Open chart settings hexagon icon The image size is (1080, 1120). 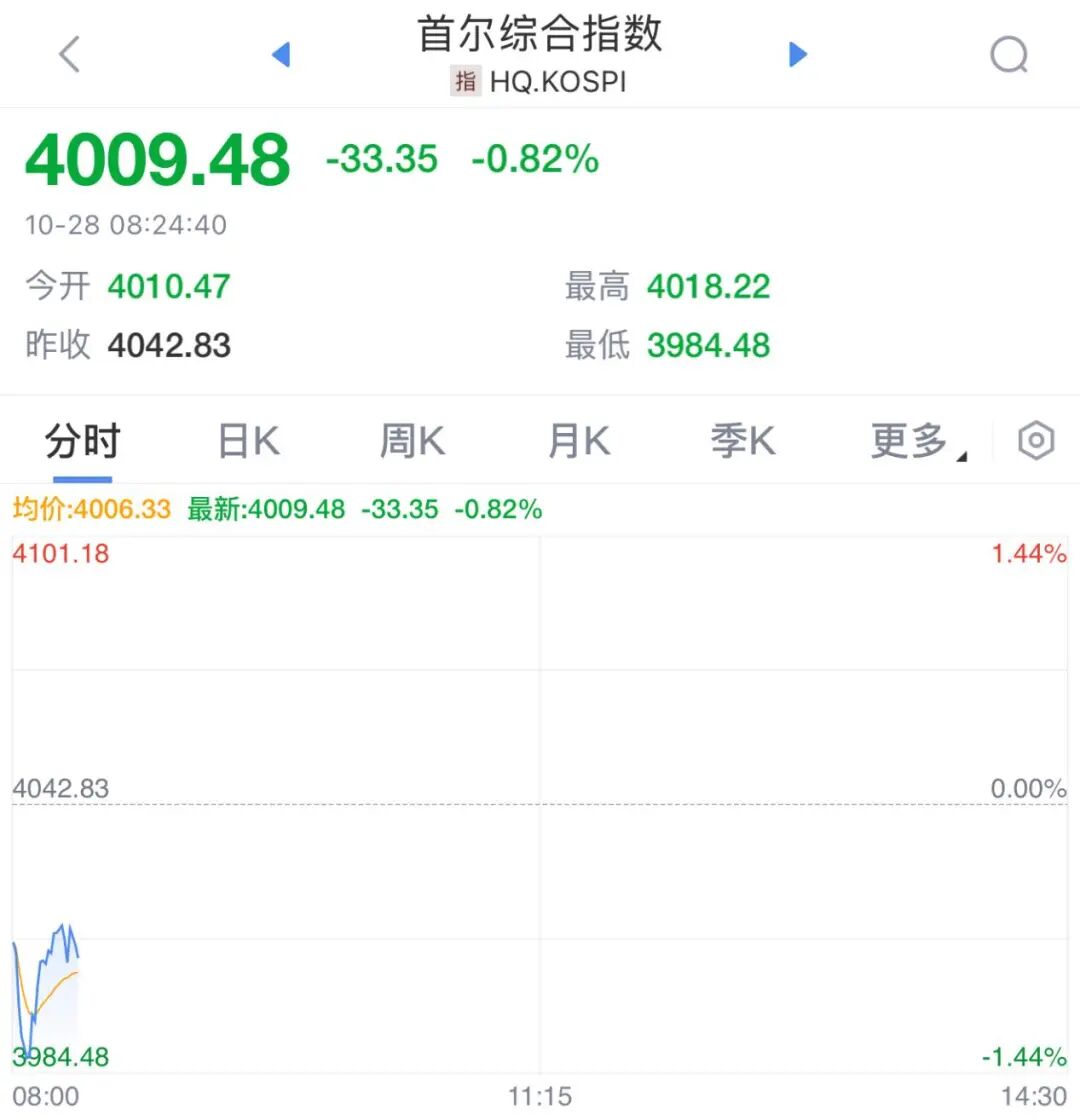coord(1036,441)
